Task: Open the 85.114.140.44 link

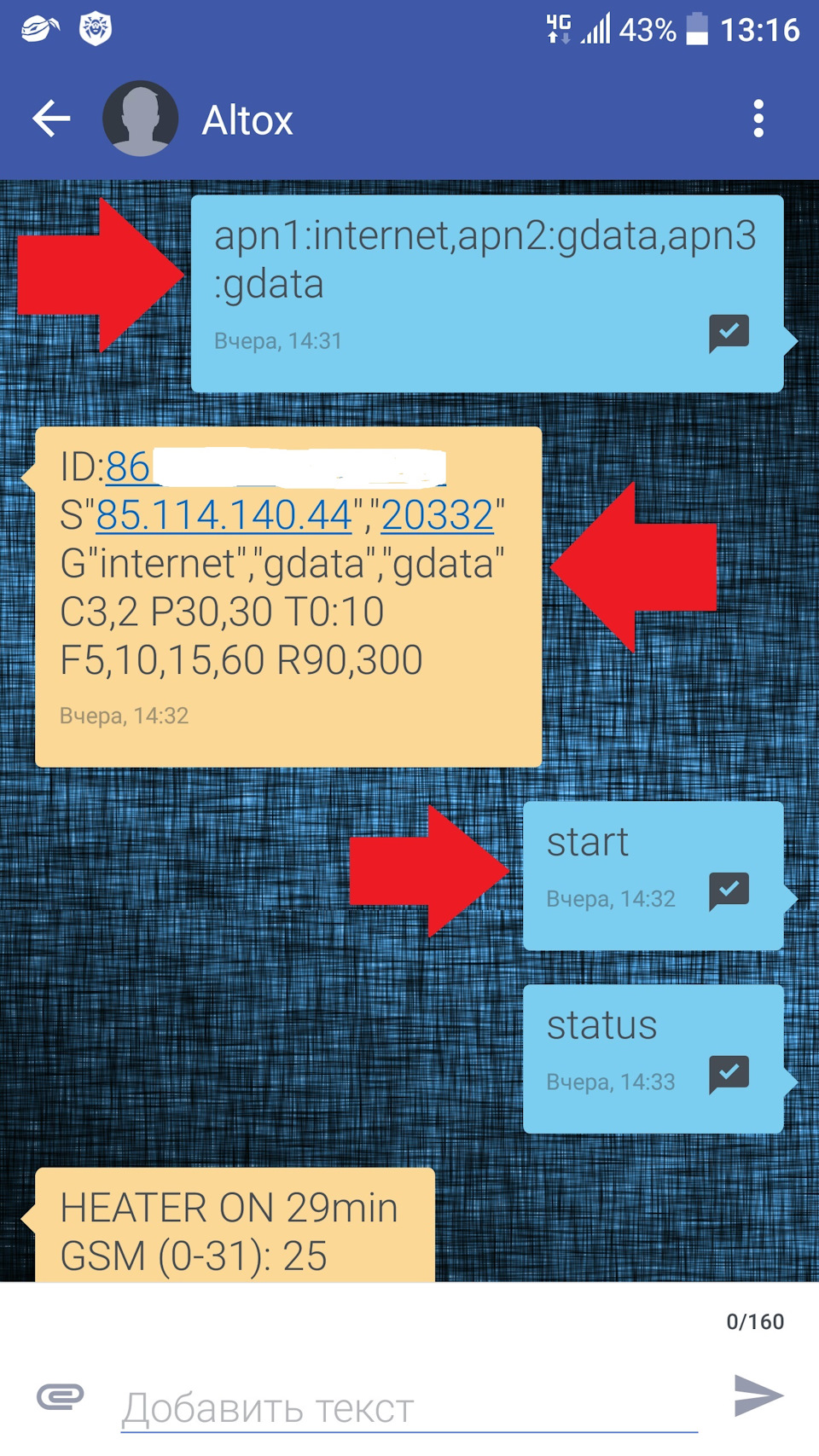Action: coord(224,515)
